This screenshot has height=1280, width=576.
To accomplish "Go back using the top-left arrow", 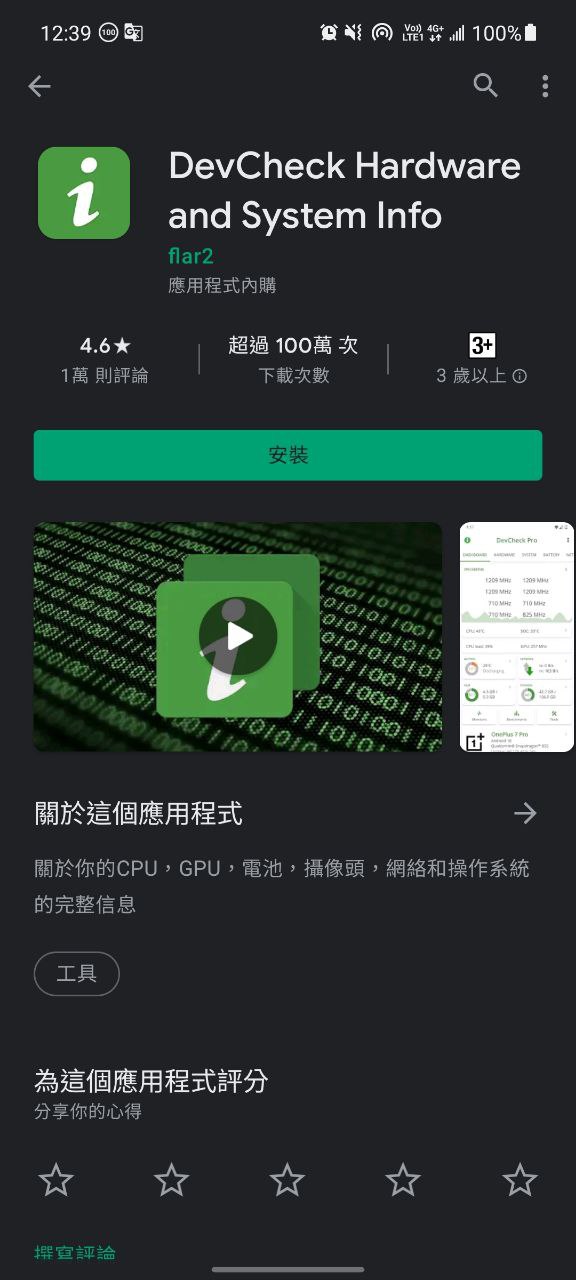I will (x=39, y=87).
